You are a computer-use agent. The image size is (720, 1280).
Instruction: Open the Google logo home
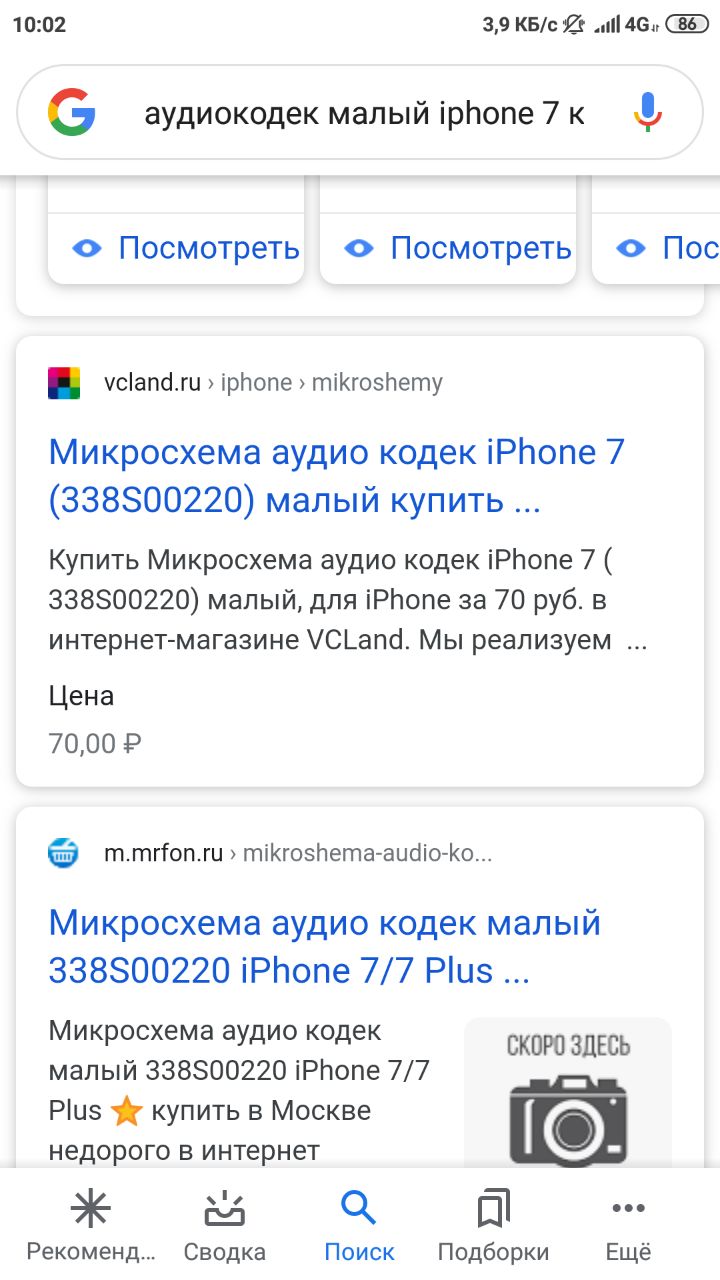[71, 113]
